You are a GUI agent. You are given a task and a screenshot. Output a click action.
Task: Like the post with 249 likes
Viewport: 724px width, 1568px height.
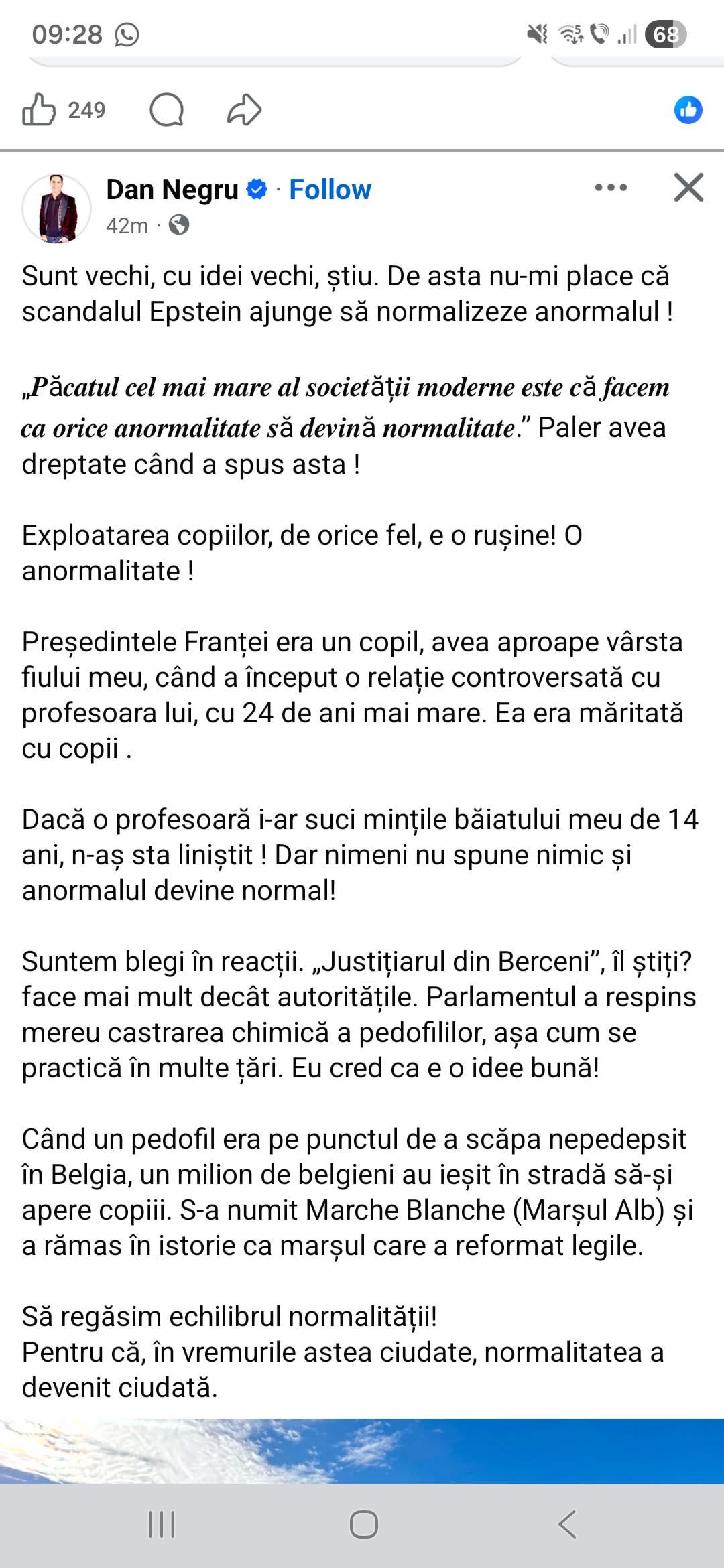pos(40,110)
